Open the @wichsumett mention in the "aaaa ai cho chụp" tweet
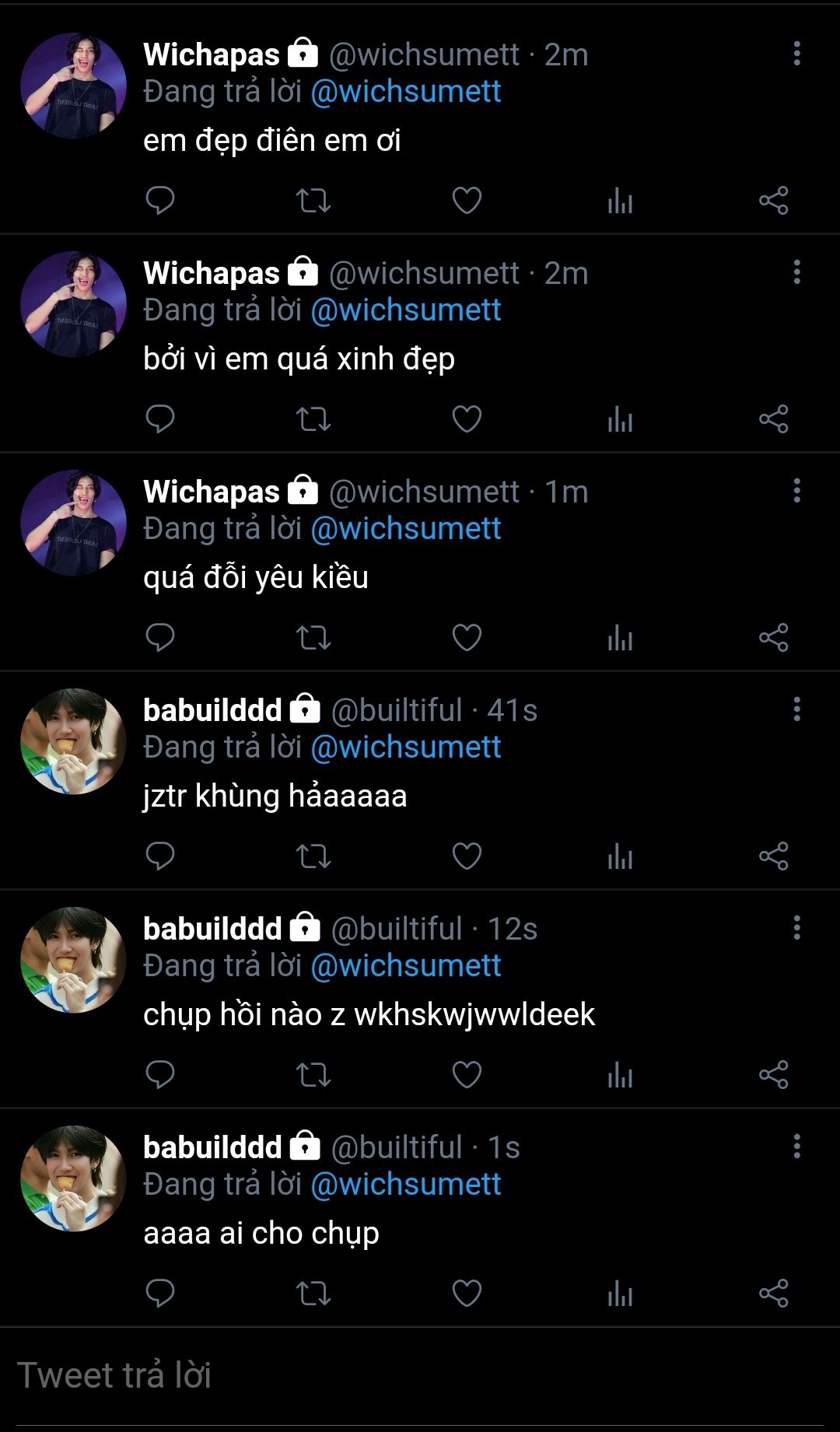 click(x=406, y=1184)
